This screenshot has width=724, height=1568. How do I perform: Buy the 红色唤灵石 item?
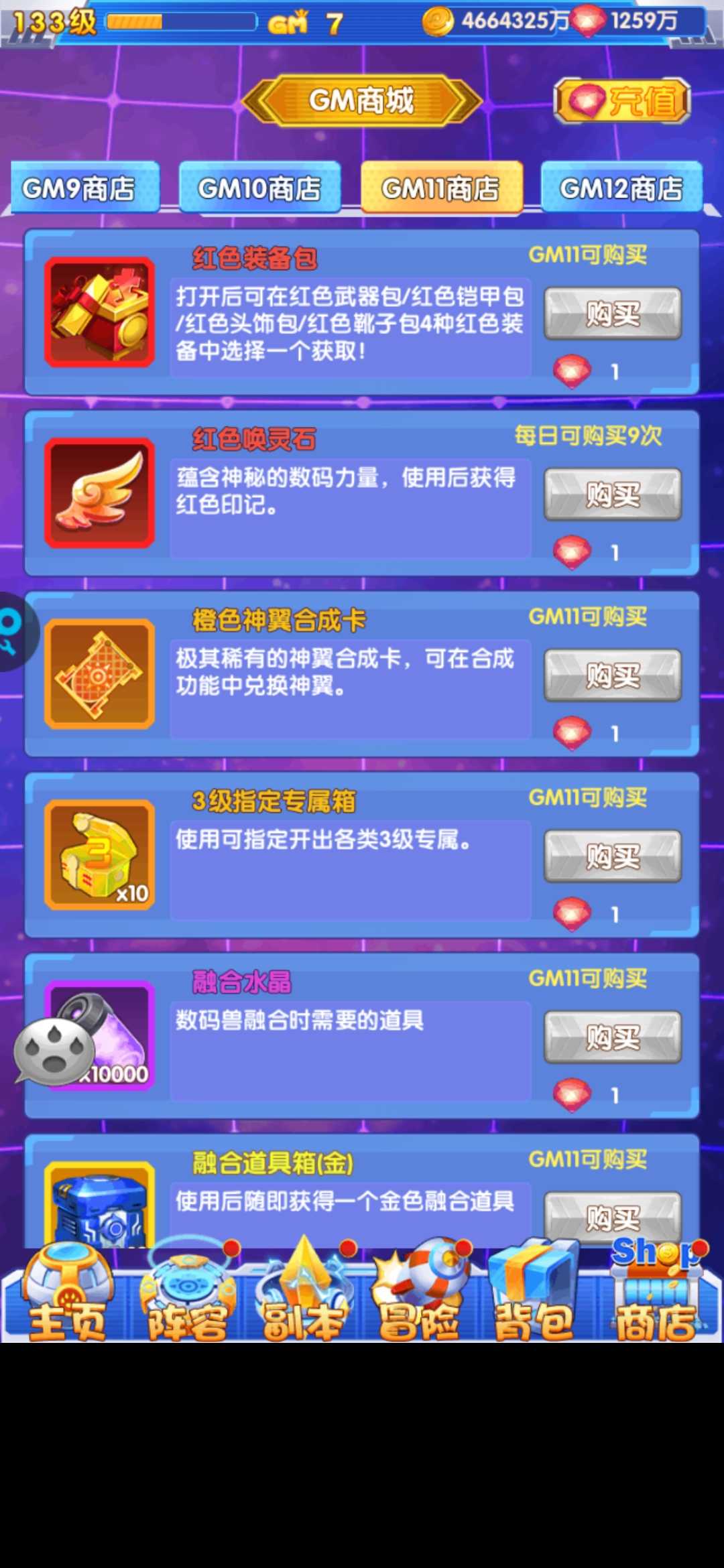(613, 495)
